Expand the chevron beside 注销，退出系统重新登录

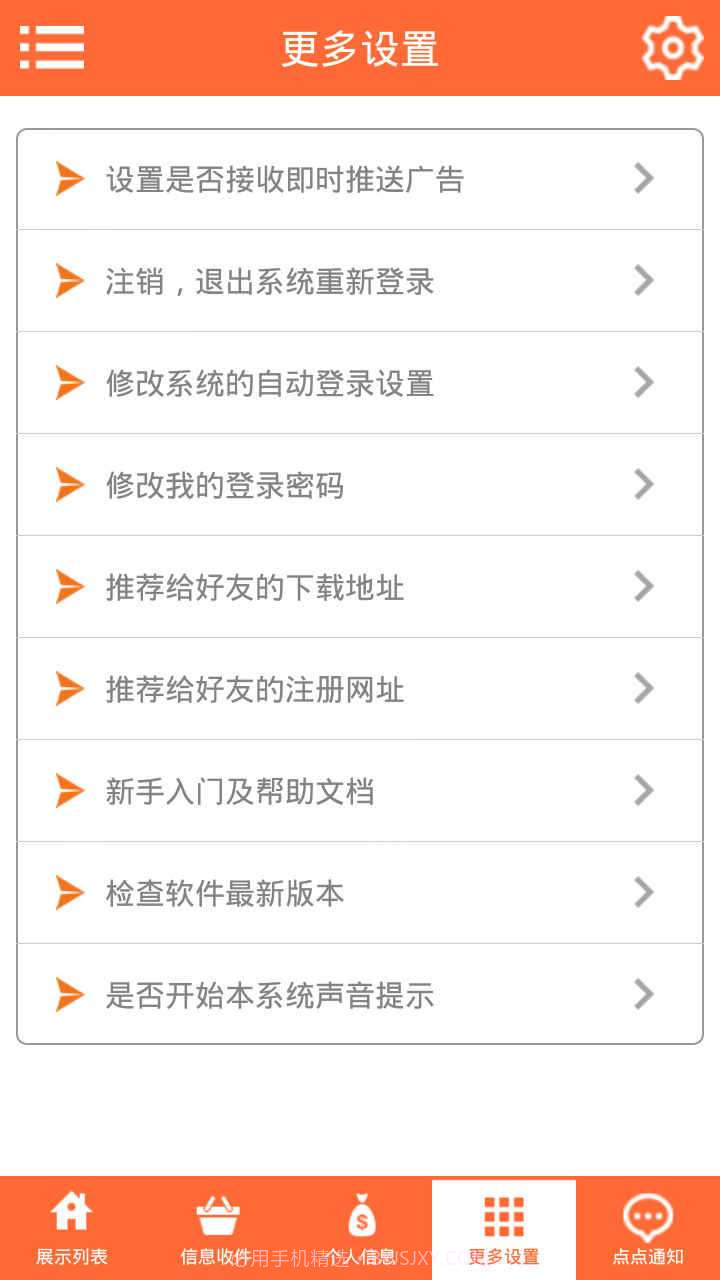[x=645, y=280]
